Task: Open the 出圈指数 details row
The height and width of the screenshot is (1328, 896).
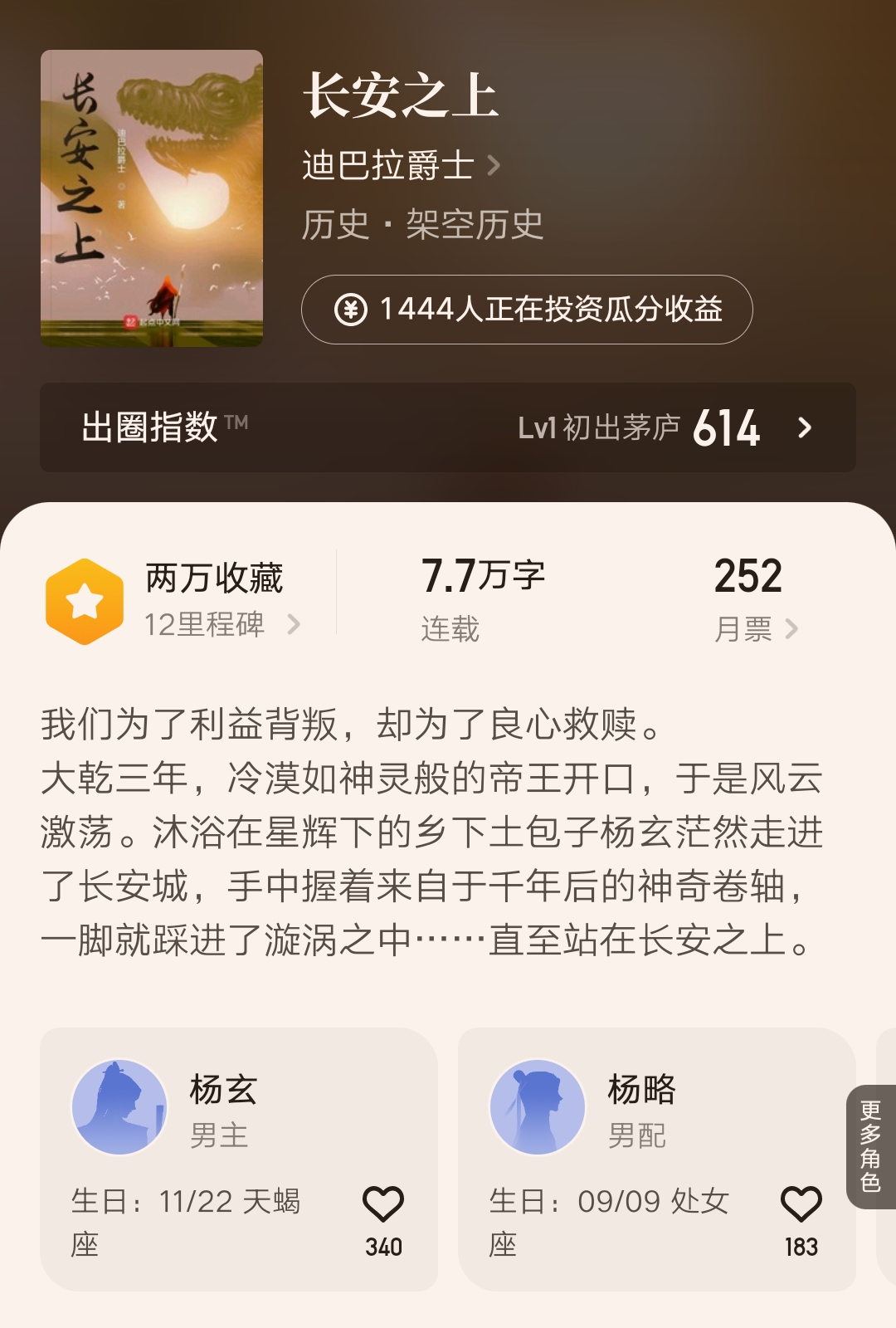Action: pyautogui.click(x=448, y=427)
